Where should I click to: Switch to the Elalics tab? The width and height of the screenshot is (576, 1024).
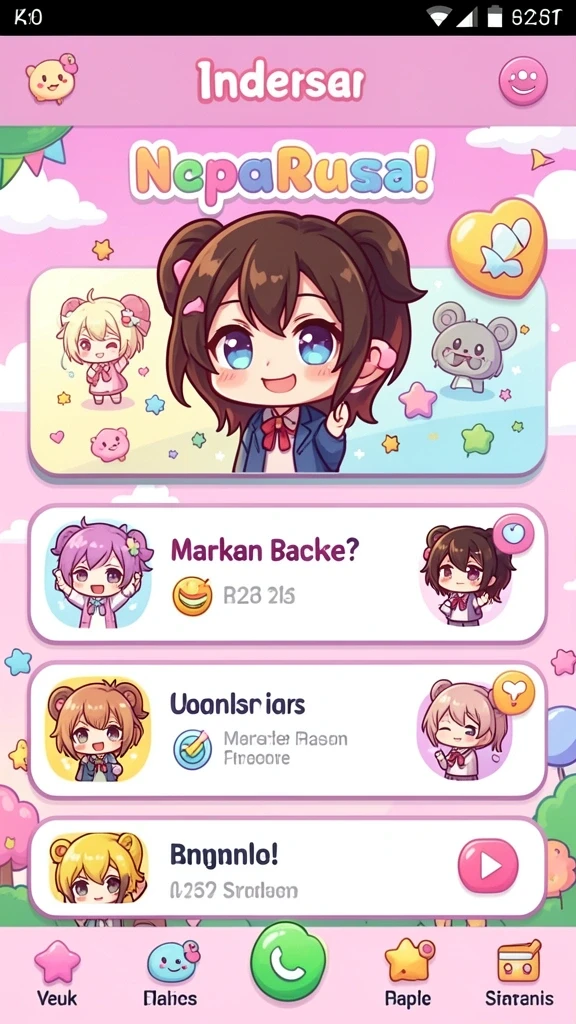click(170, 974)
